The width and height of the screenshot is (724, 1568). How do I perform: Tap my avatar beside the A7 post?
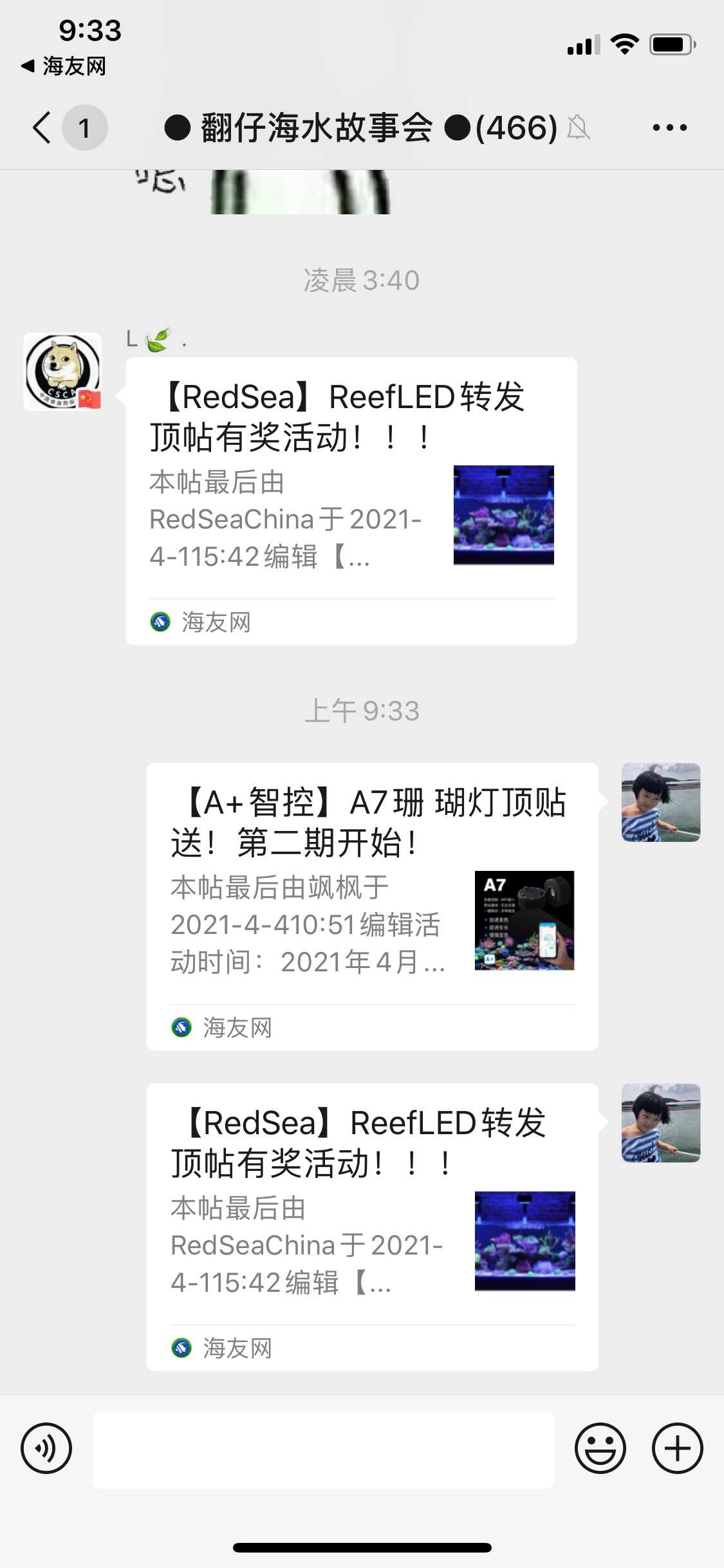(660, 802)
